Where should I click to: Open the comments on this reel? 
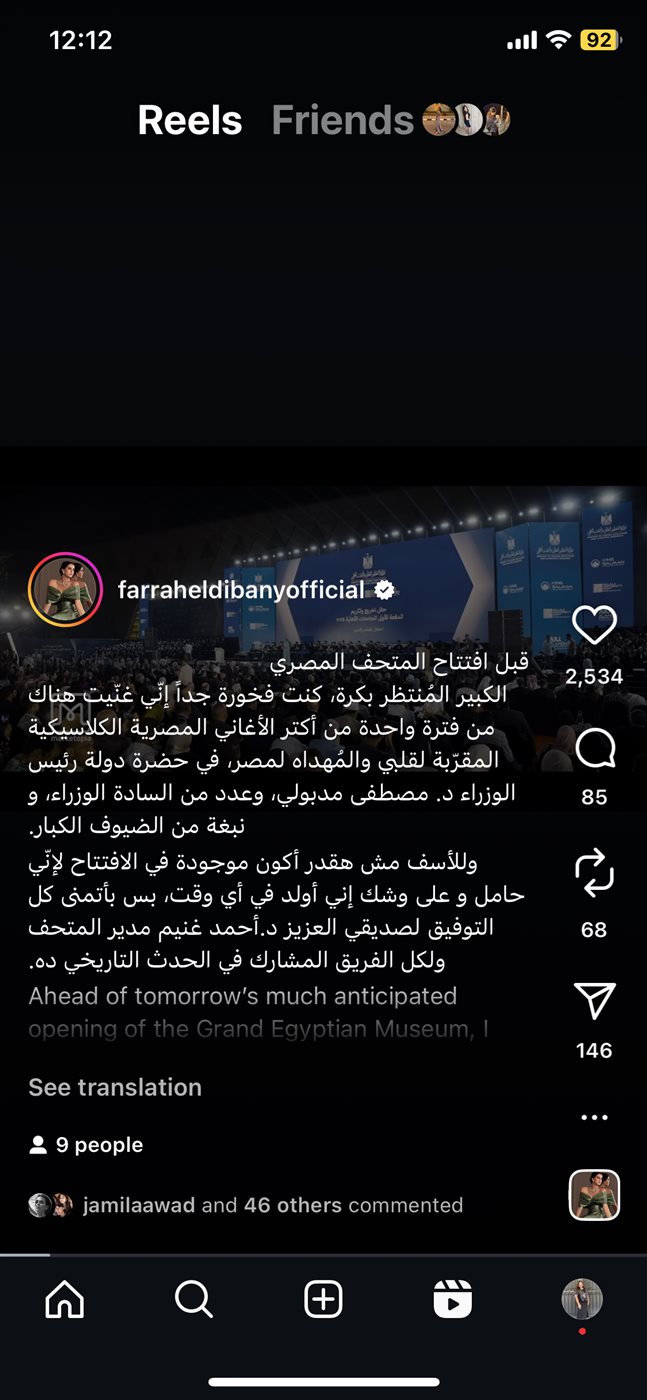594,749
